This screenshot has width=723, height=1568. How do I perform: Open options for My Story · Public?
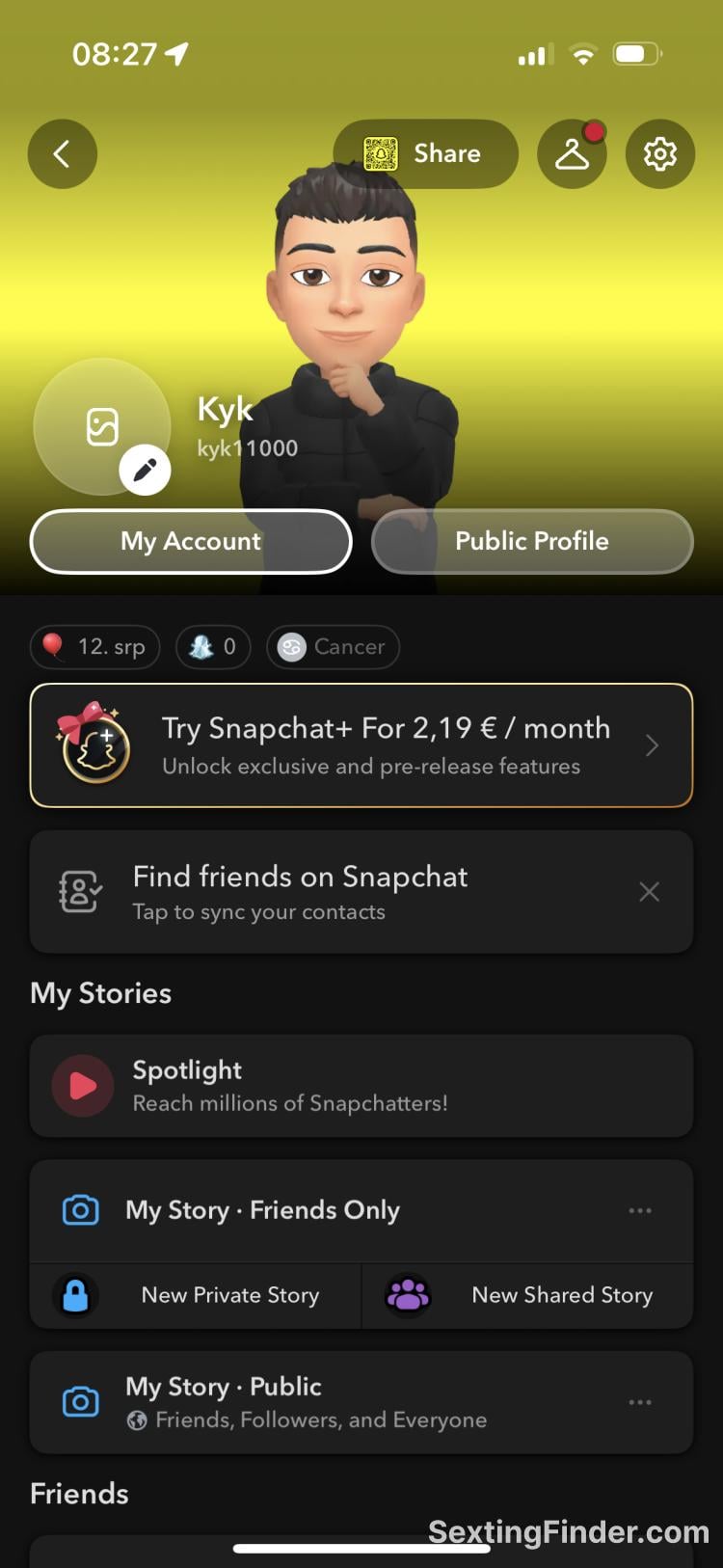tap(640, 1402)
